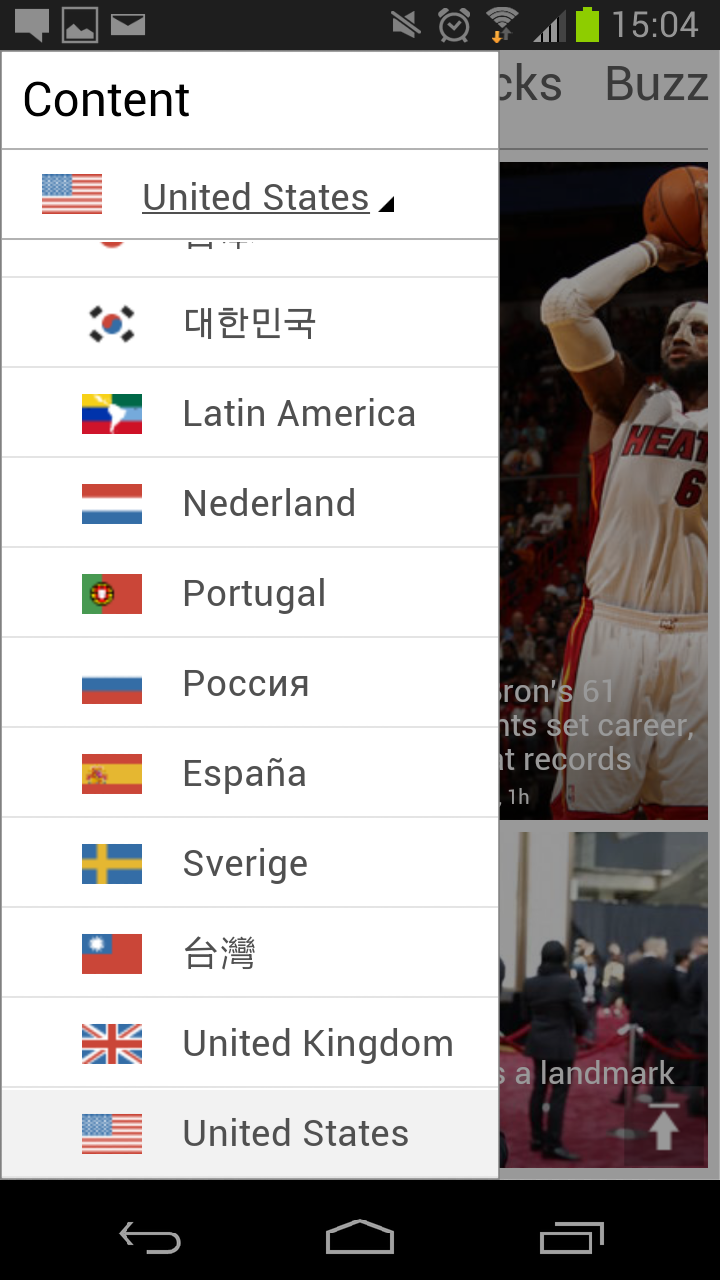The height and width of the screenshot is (1280, 720).
Task: Choose España from the list
Action: coord(250,773)
